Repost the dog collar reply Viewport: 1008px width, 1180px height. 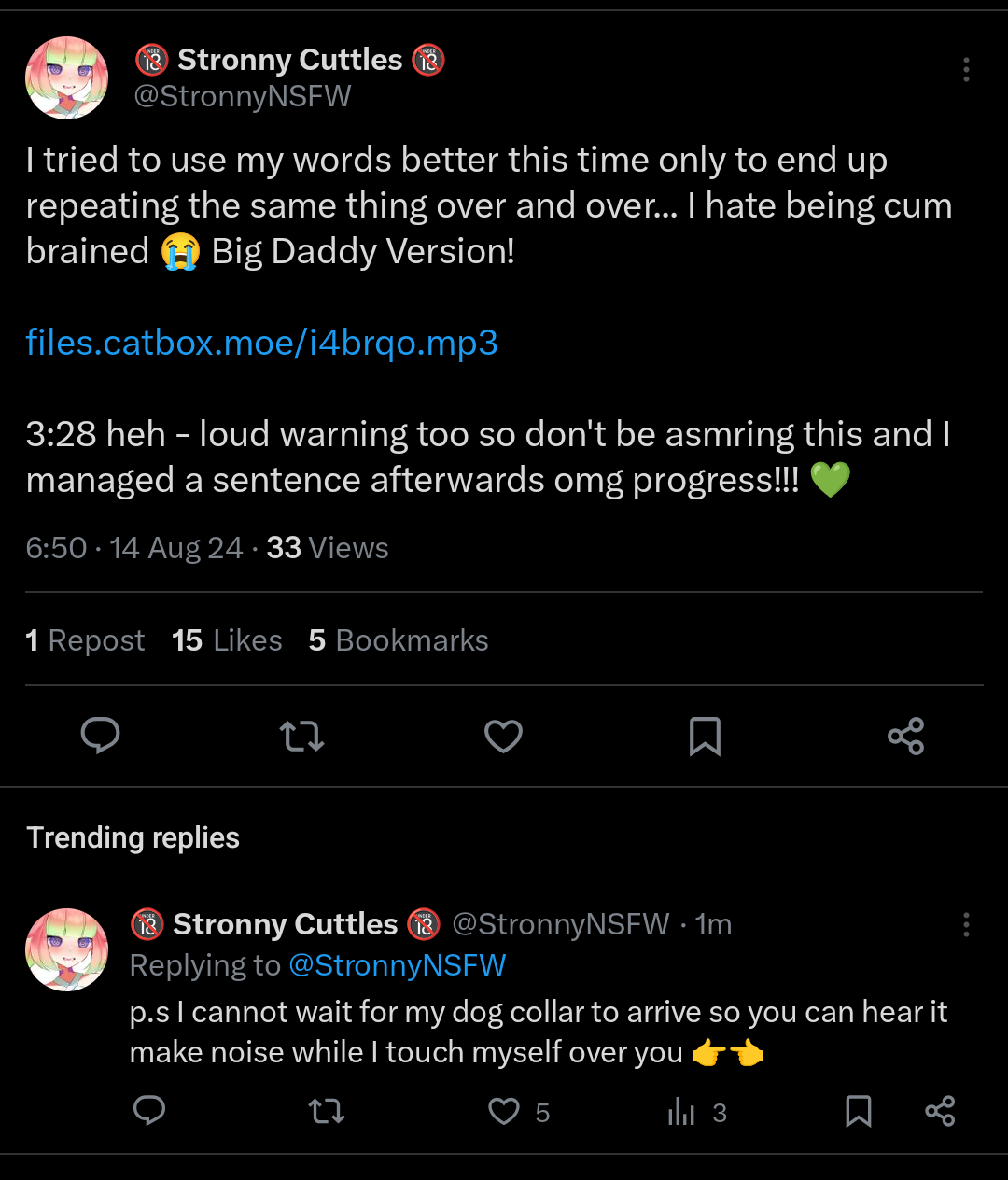[327, 1111]
